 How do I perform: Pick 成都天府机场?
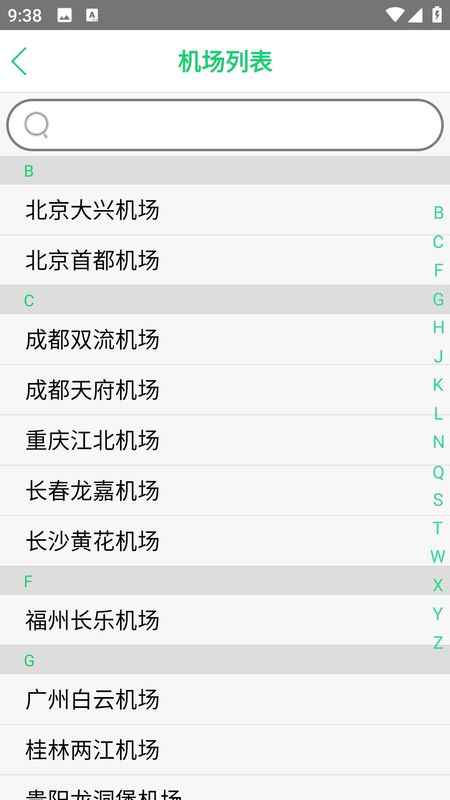point(225,390)
